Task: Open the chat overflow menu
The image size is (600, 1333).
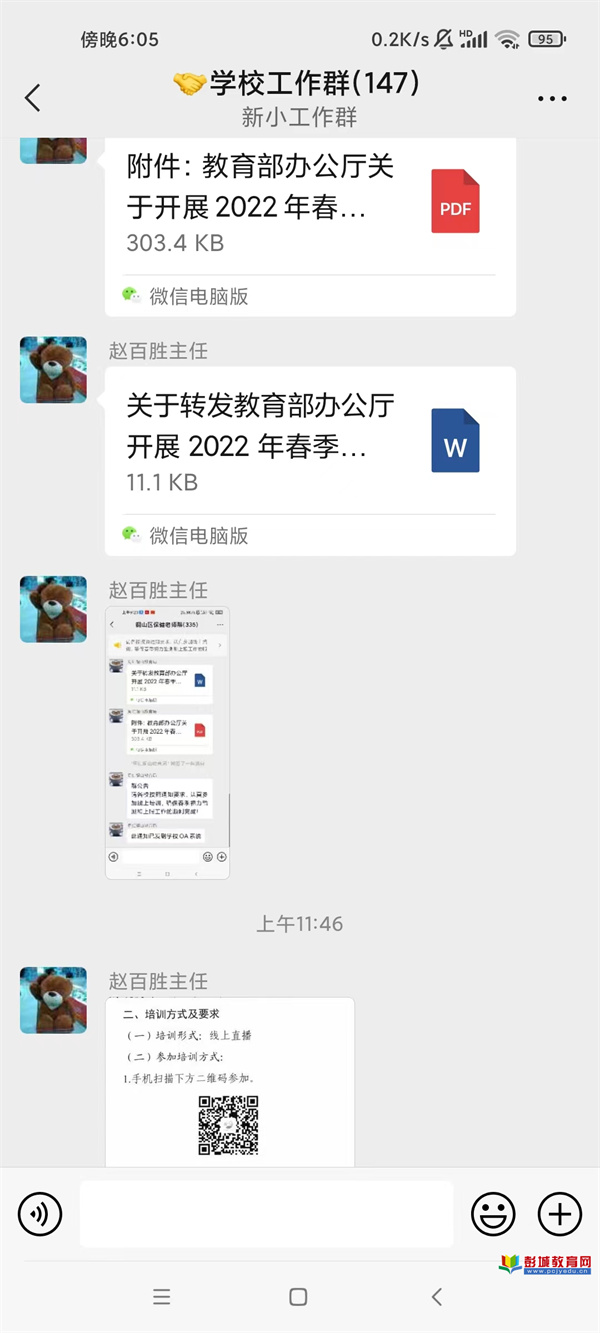Action: pos(552,98)
